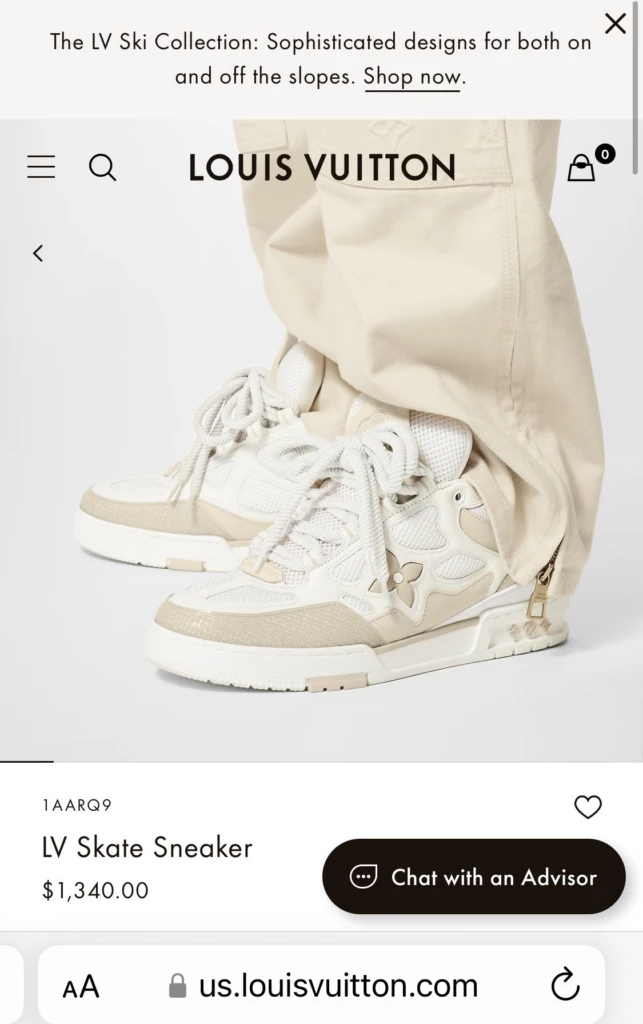Image resolution: width=643 pixels, height=1024 pixels.
Task: Open the shopping bag
Action: [581, 167]
